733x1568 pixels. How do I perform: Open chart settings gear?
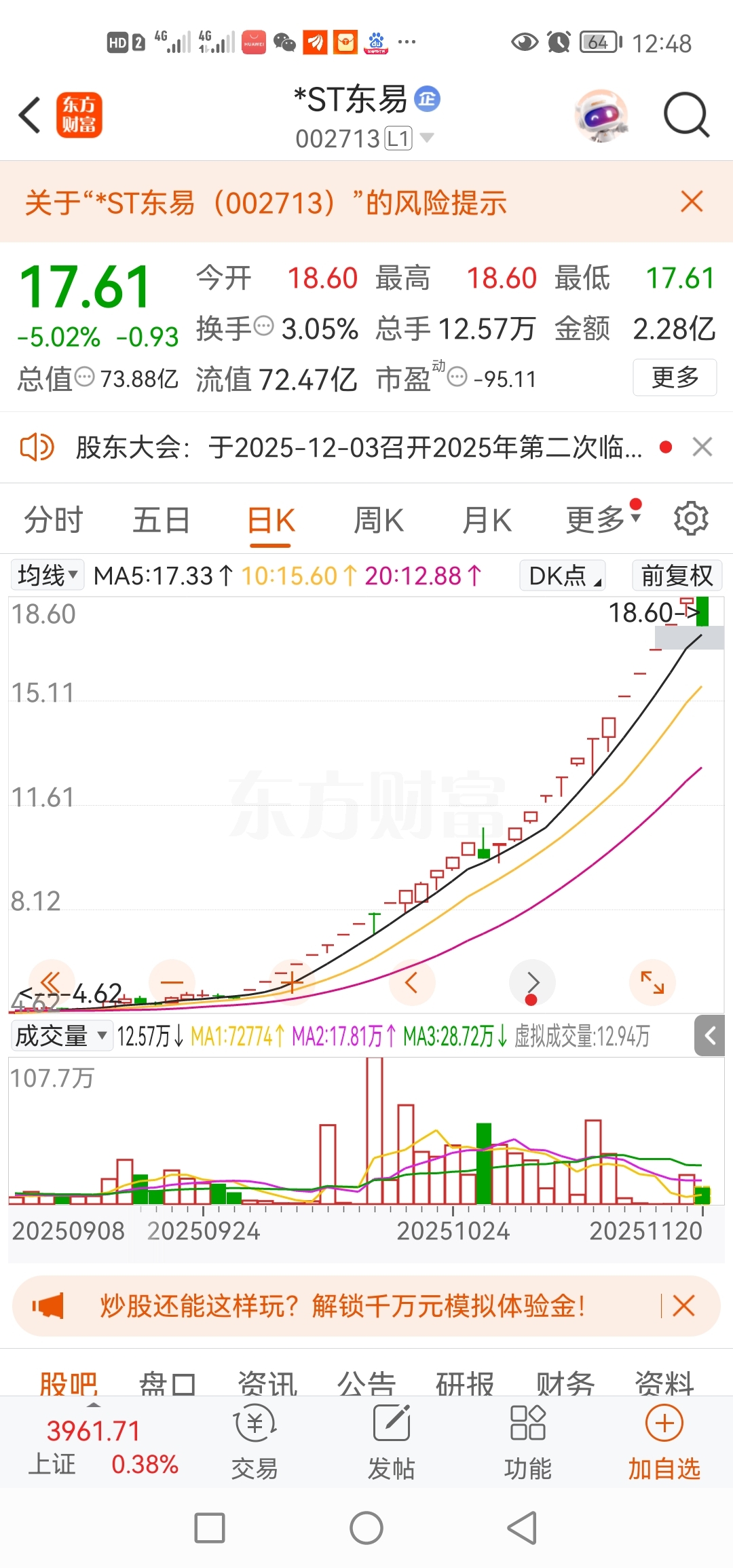pos(691,519)
